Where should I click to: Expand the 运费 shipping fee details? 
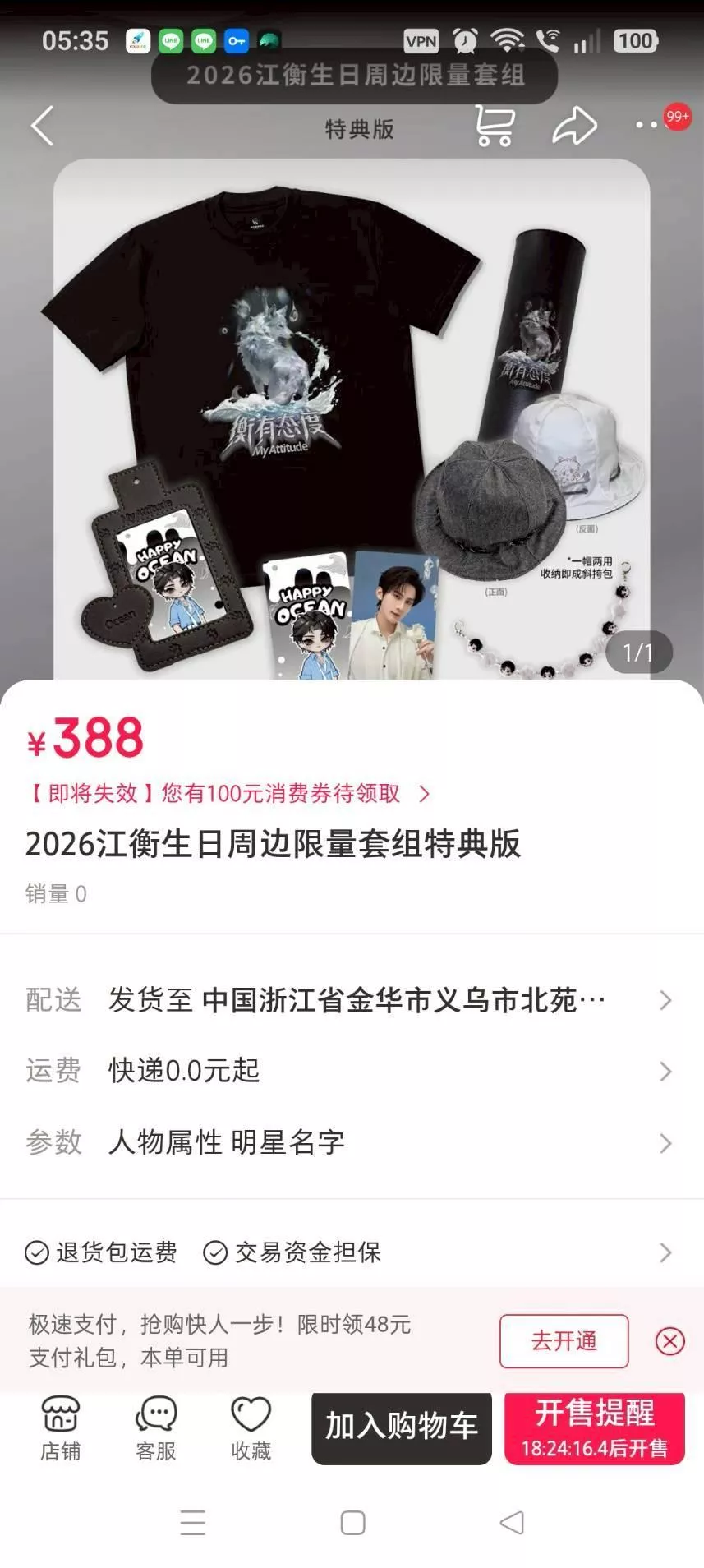352,1071
